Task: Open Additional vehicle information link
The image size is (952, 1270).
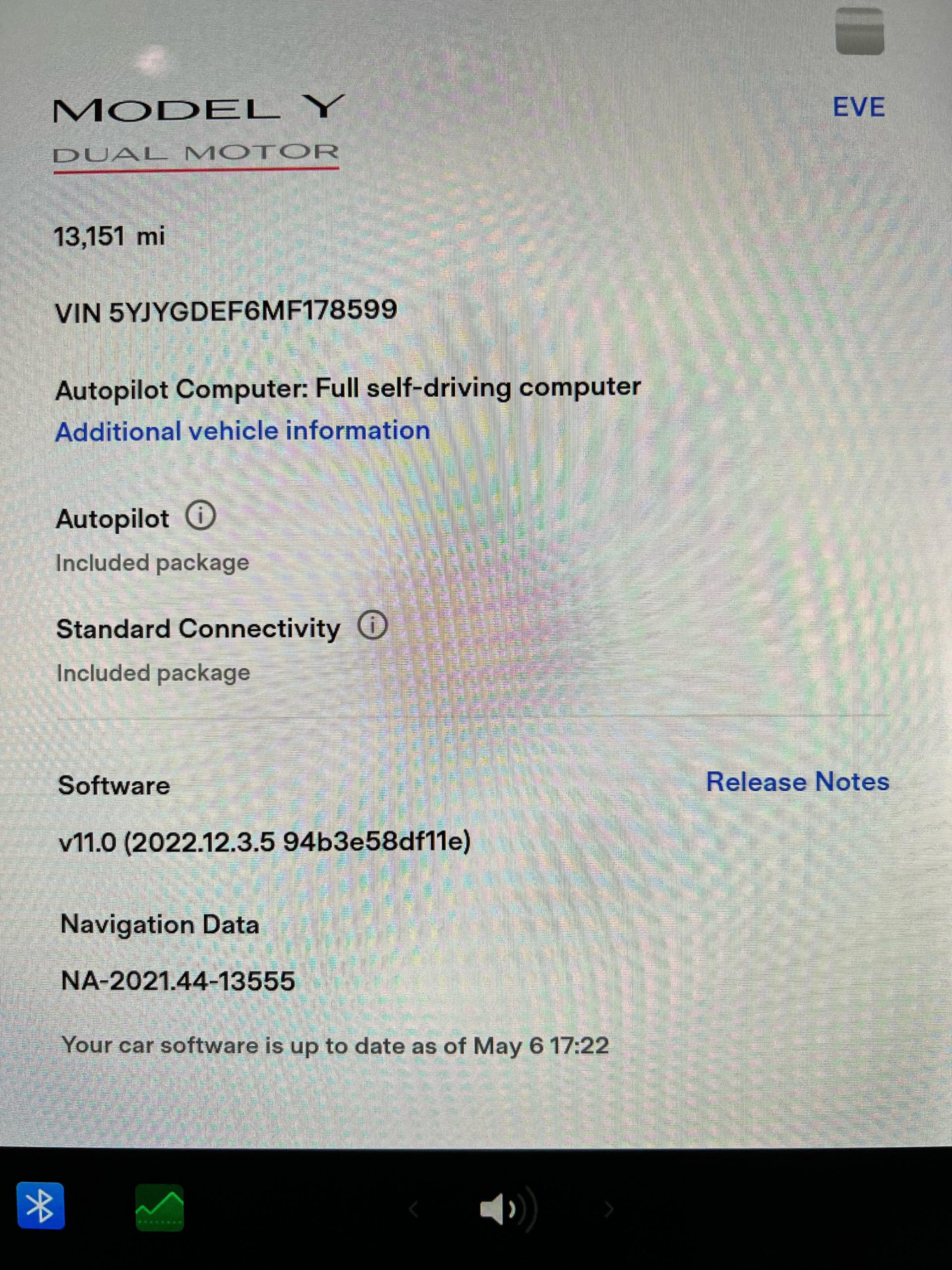Action: coord(242,431)
